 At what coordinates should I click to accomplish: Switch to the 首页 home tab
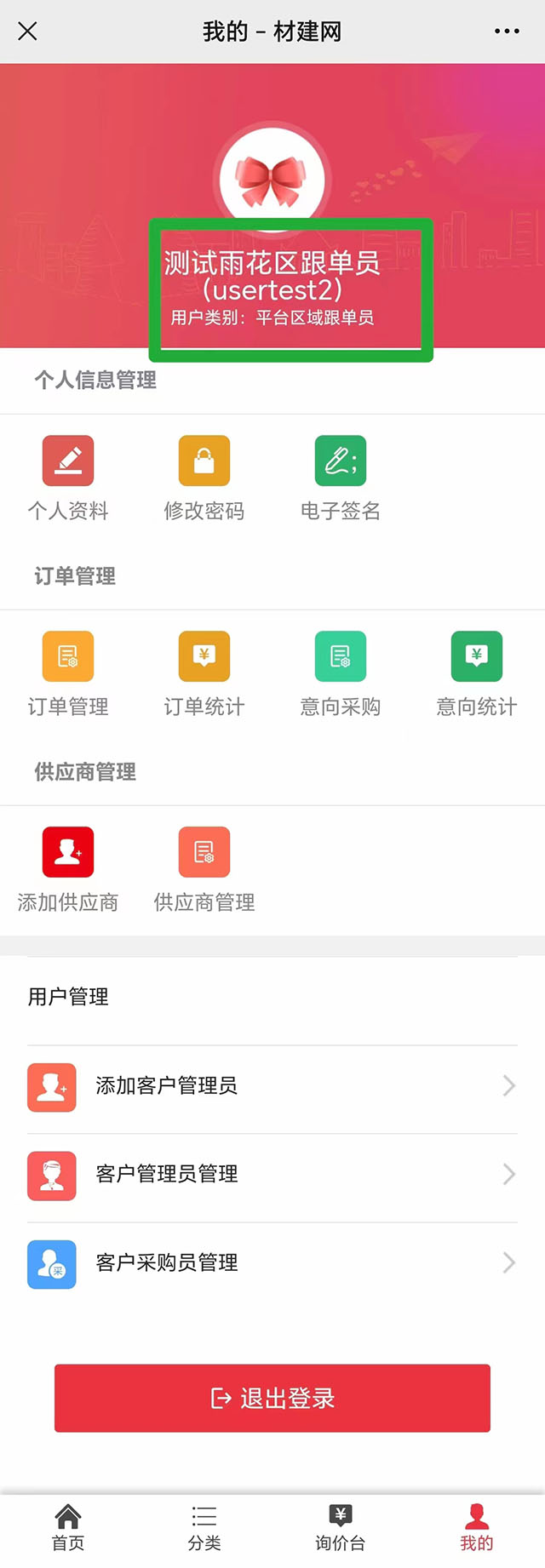coord(68,1529)
